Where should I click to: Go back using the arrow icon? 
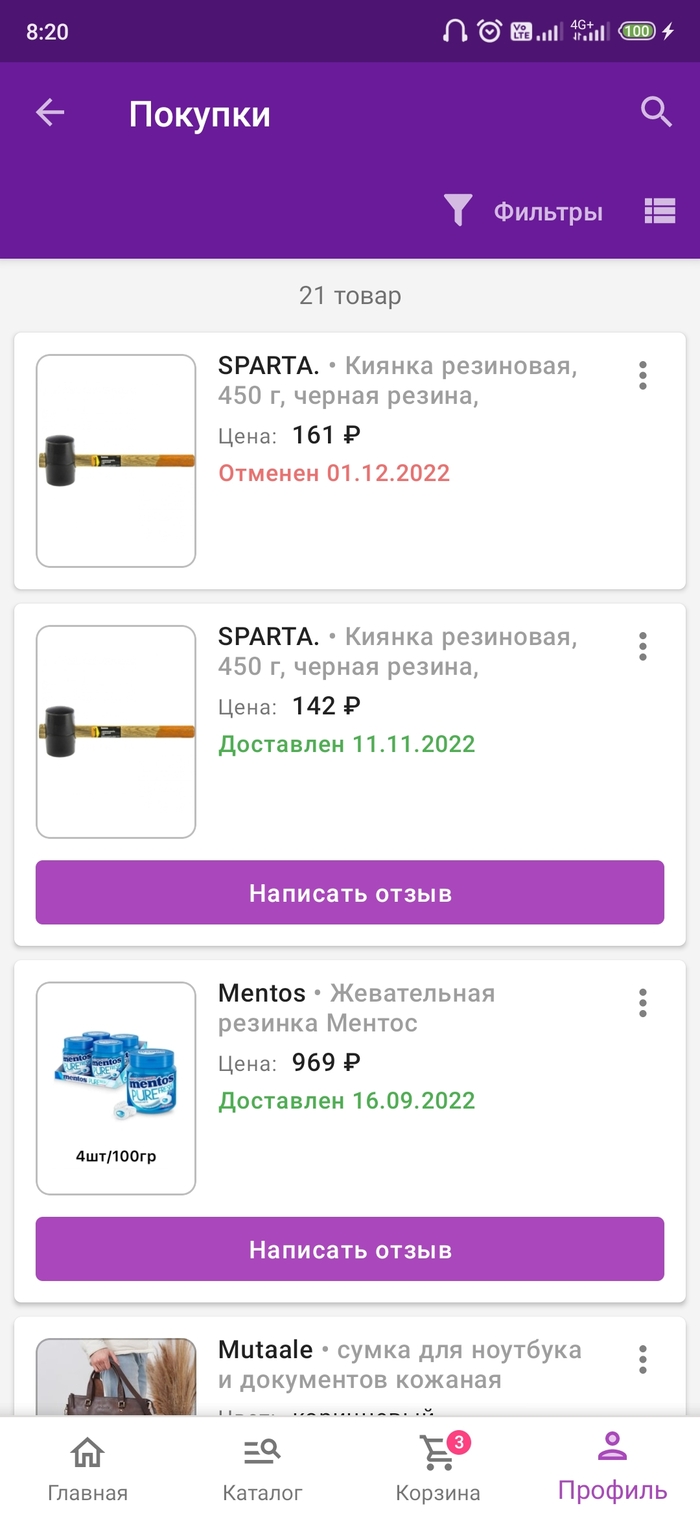(50, 113)
